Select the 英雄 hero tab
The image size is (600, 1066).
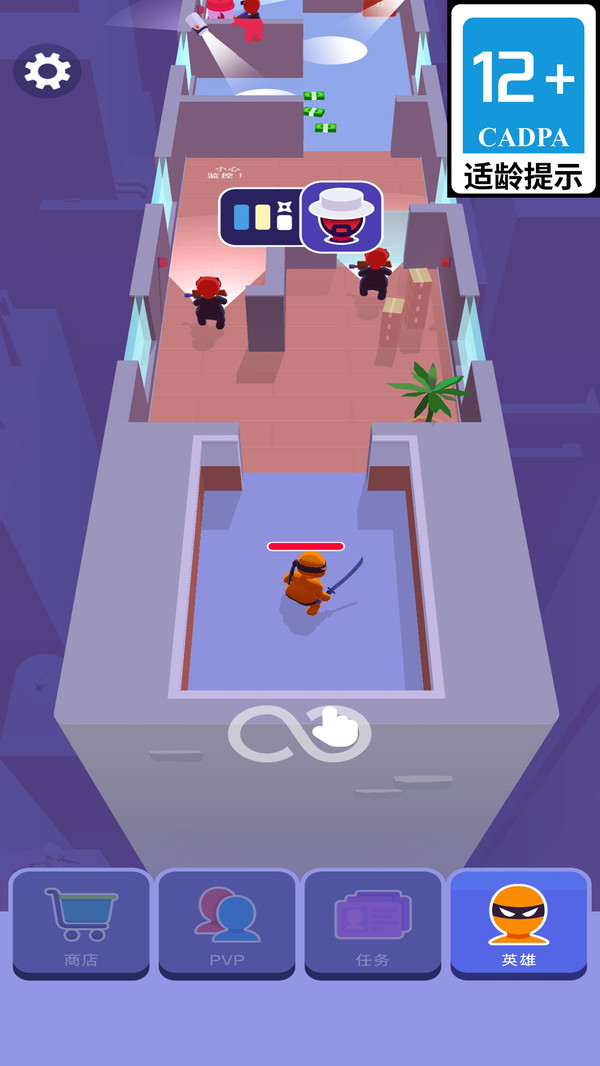(518, 923)
